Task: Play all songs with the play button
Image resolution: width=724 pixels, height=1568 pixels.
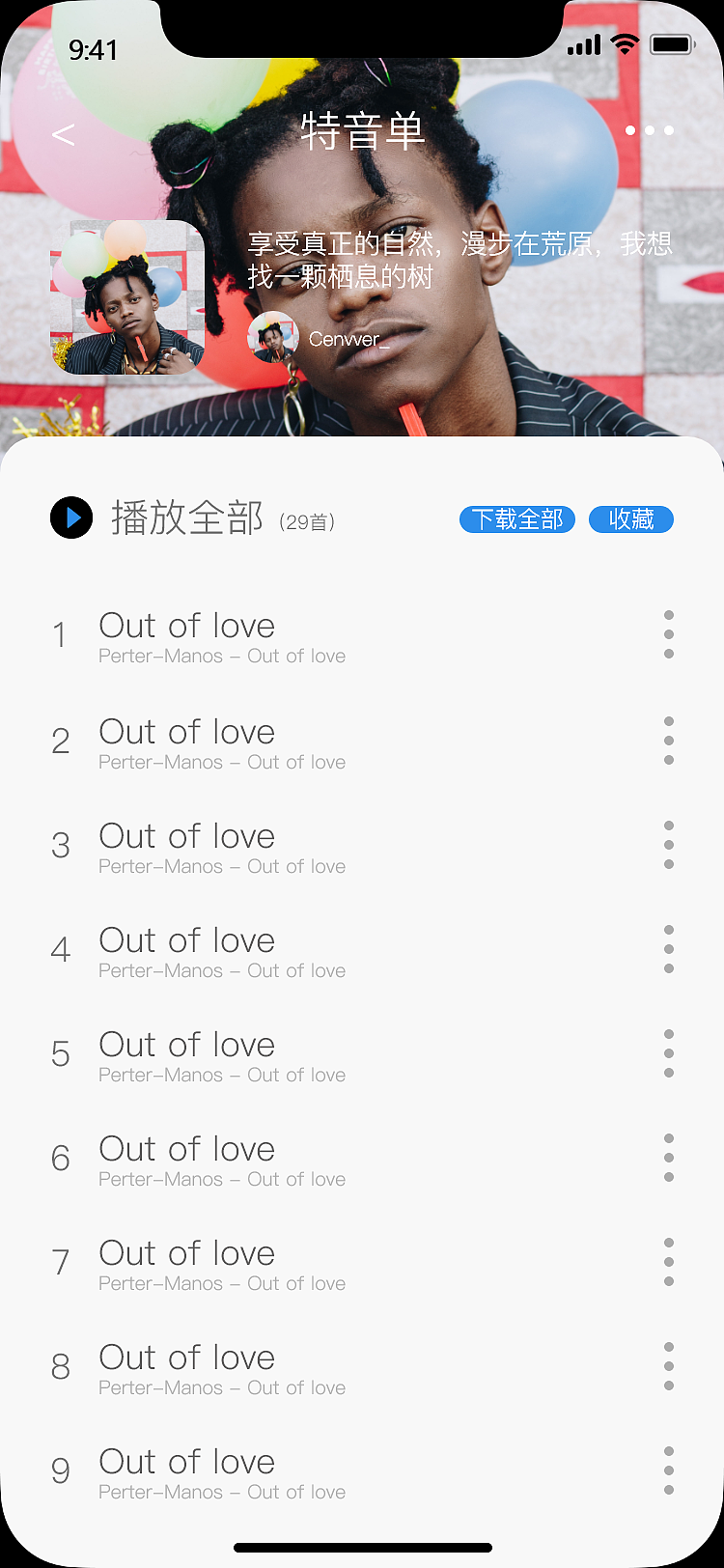Action: point(71,518)
